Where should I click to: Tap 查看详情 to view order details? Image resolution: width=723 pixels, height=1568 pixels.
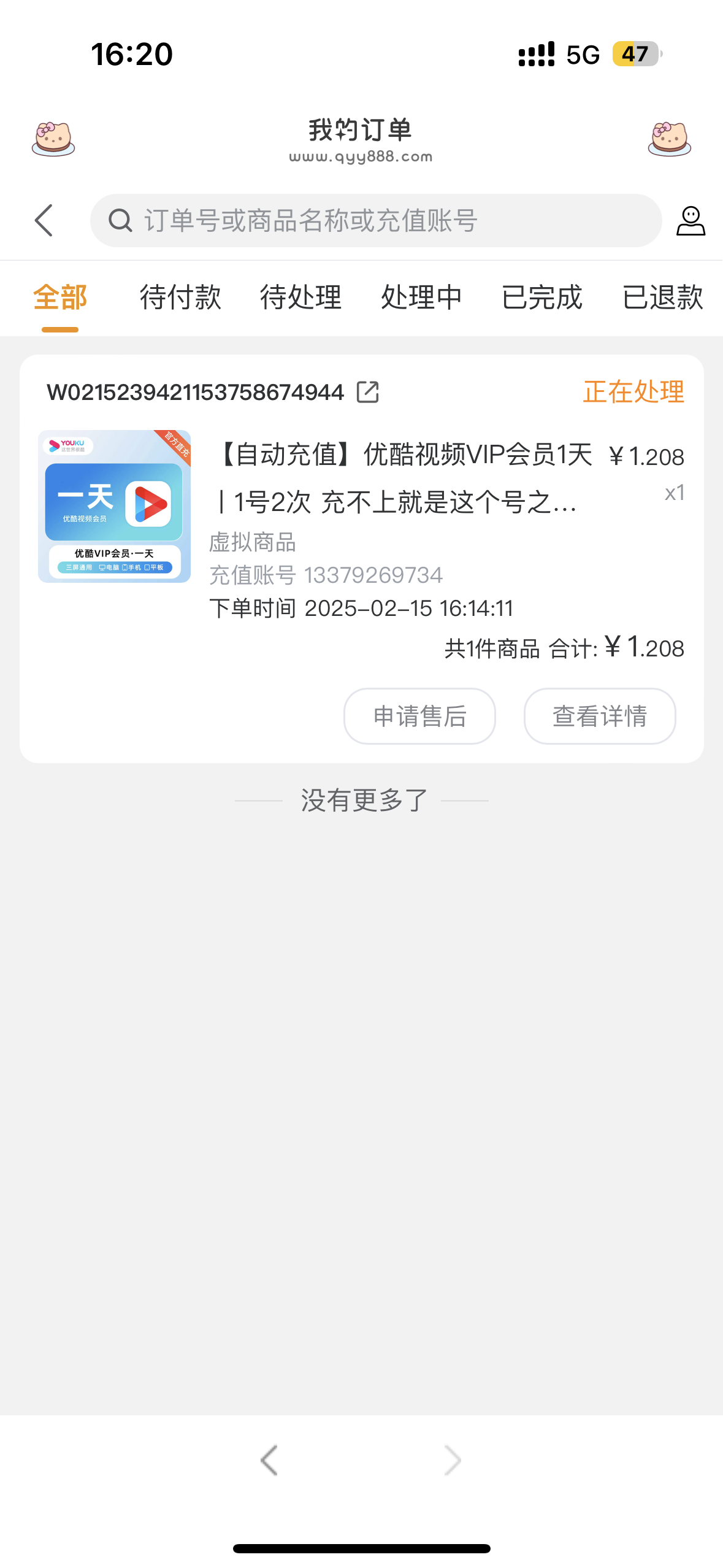click(x=600, y=716)
